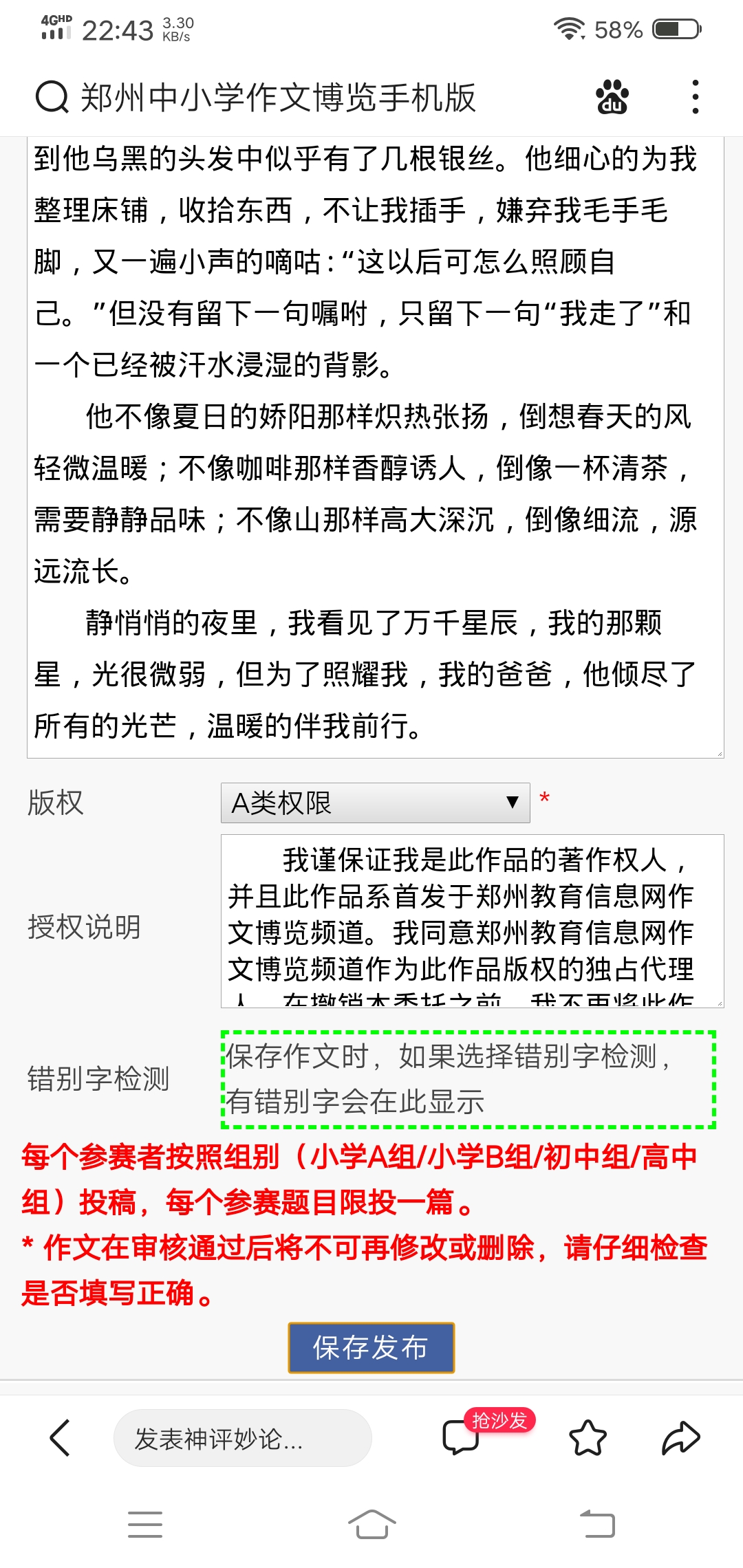Go back using the left arrow
This screenshot has width=743, height=1568.
coord(61,1437)
